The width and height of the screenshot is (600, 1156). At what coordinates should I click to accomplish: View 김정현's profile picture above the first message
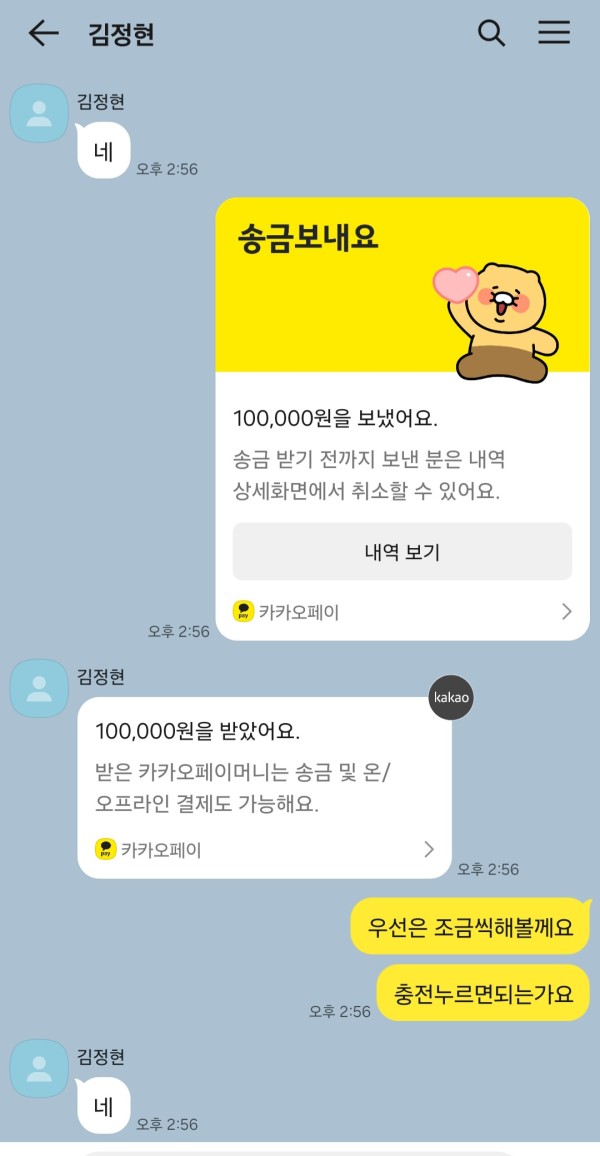39,113
